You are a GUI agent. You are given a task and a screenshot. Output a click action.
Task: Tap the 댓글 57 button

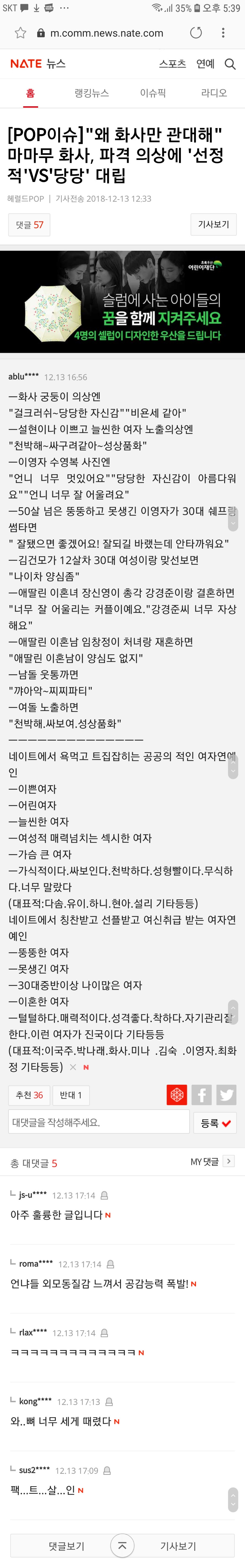coord(29,225)
